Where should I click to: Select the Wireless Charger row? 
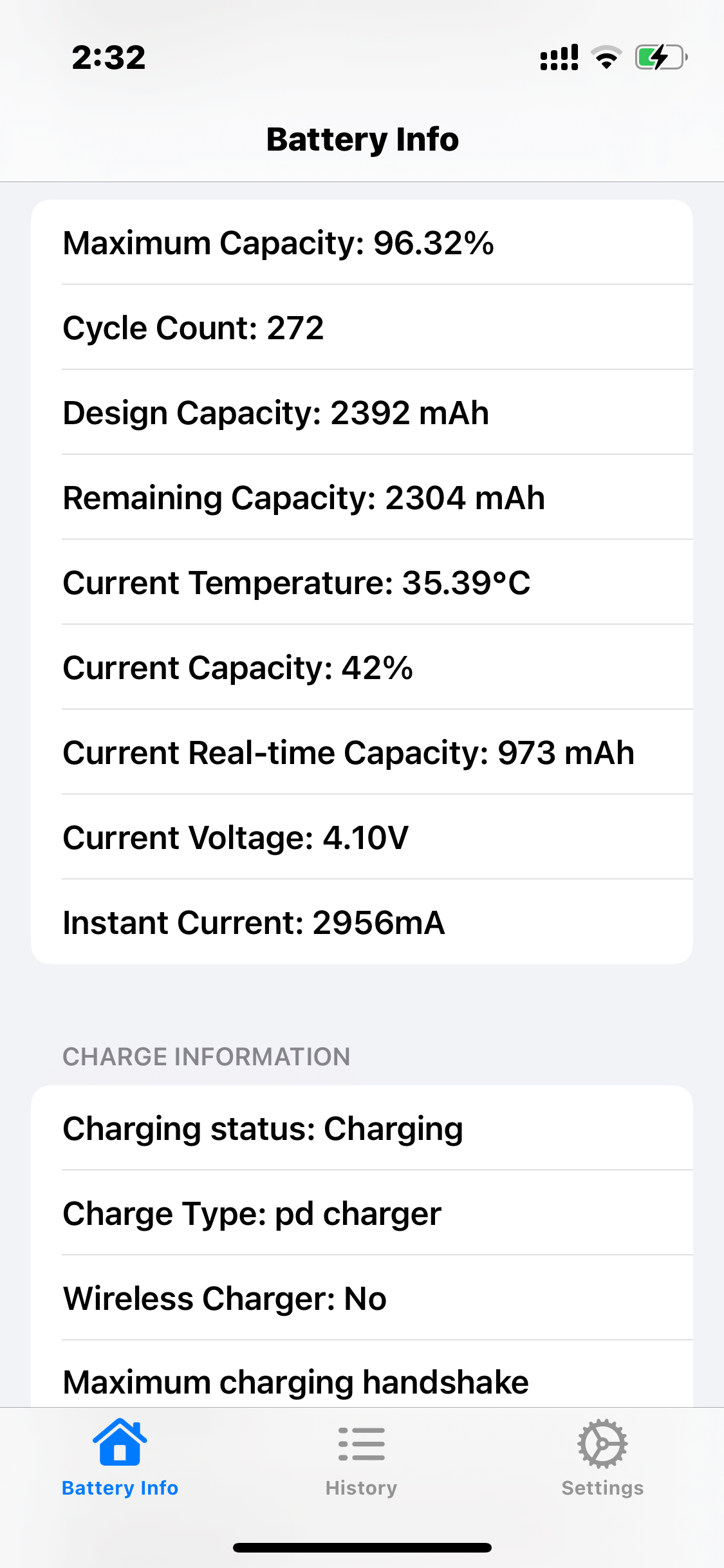click(362, 1298)
